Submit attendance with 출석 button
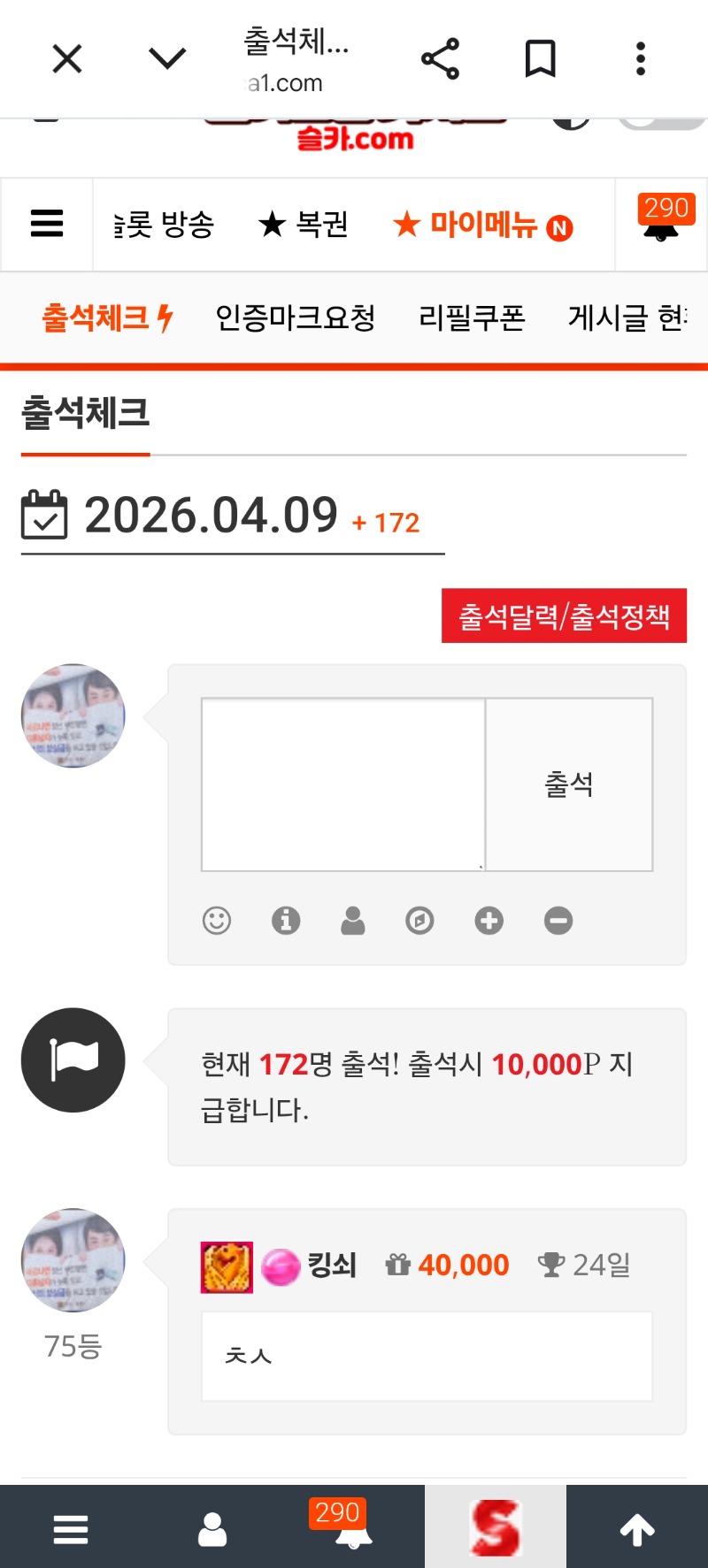The height and width of the screenshot is (1568, 708). coord(569,784)
